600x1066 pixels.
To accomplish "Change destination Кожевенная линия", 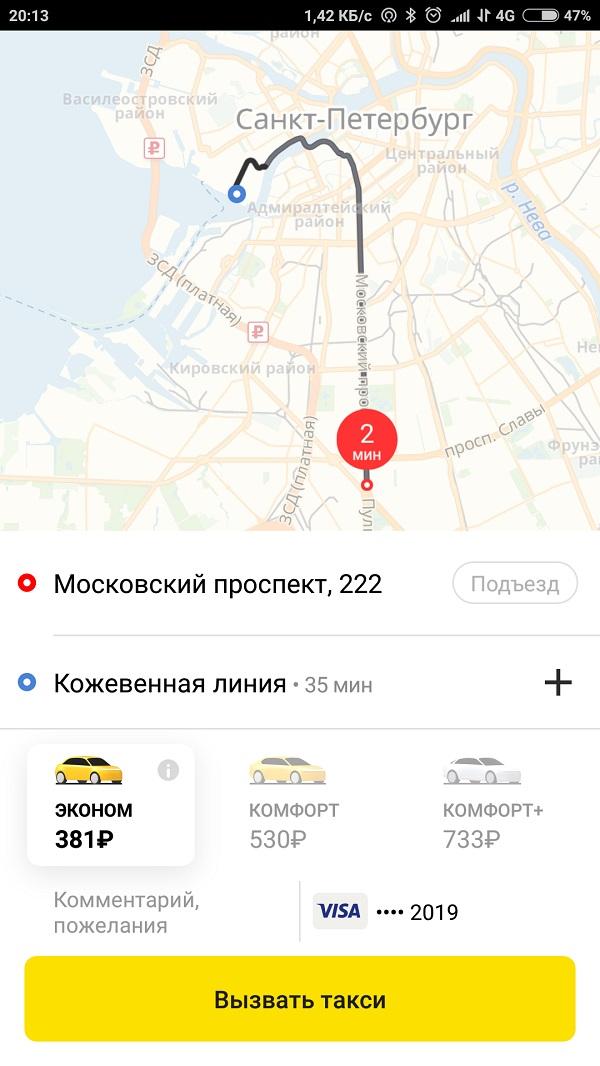I will click(x=170, y=684).
